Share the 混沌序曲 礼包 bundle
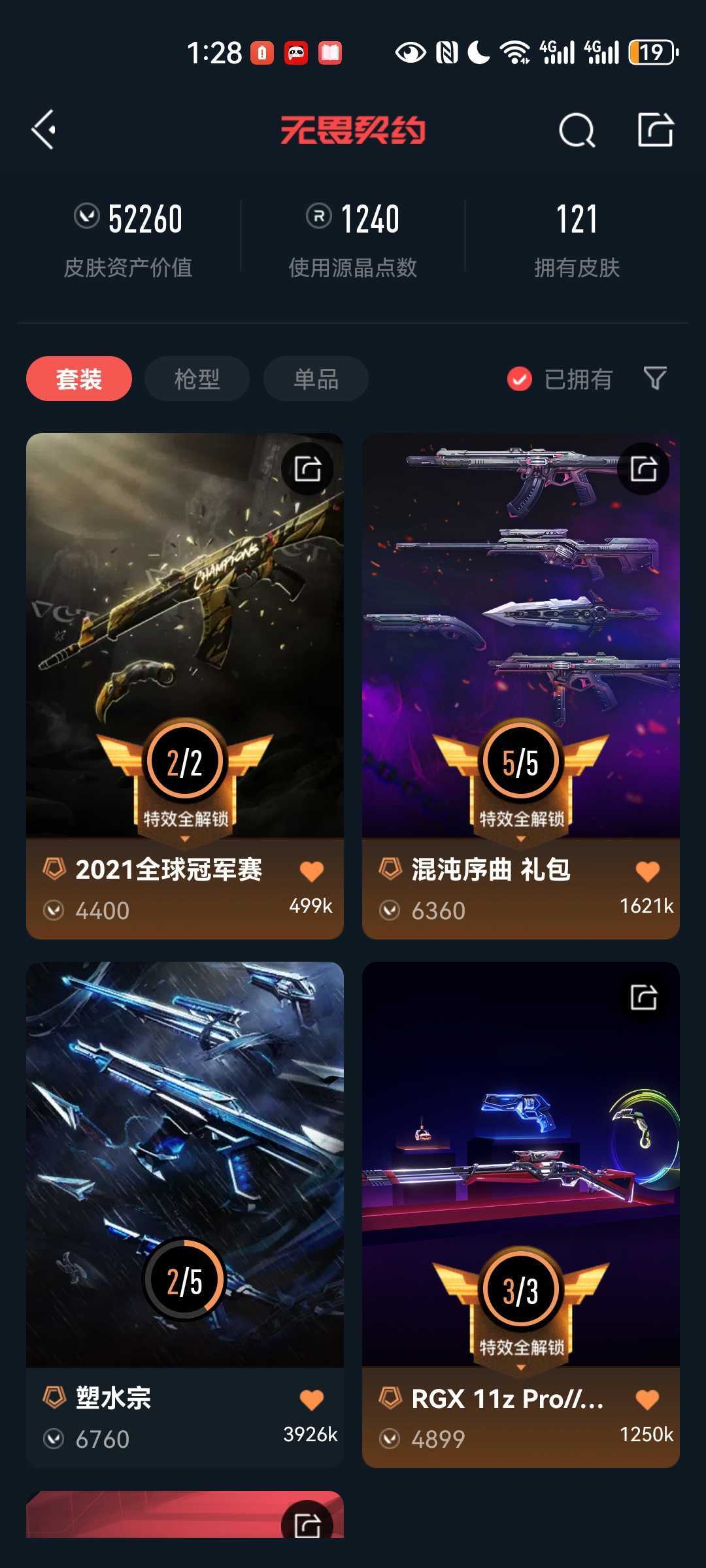Screen dimensions: 706x1568 [x=644, y=469]
